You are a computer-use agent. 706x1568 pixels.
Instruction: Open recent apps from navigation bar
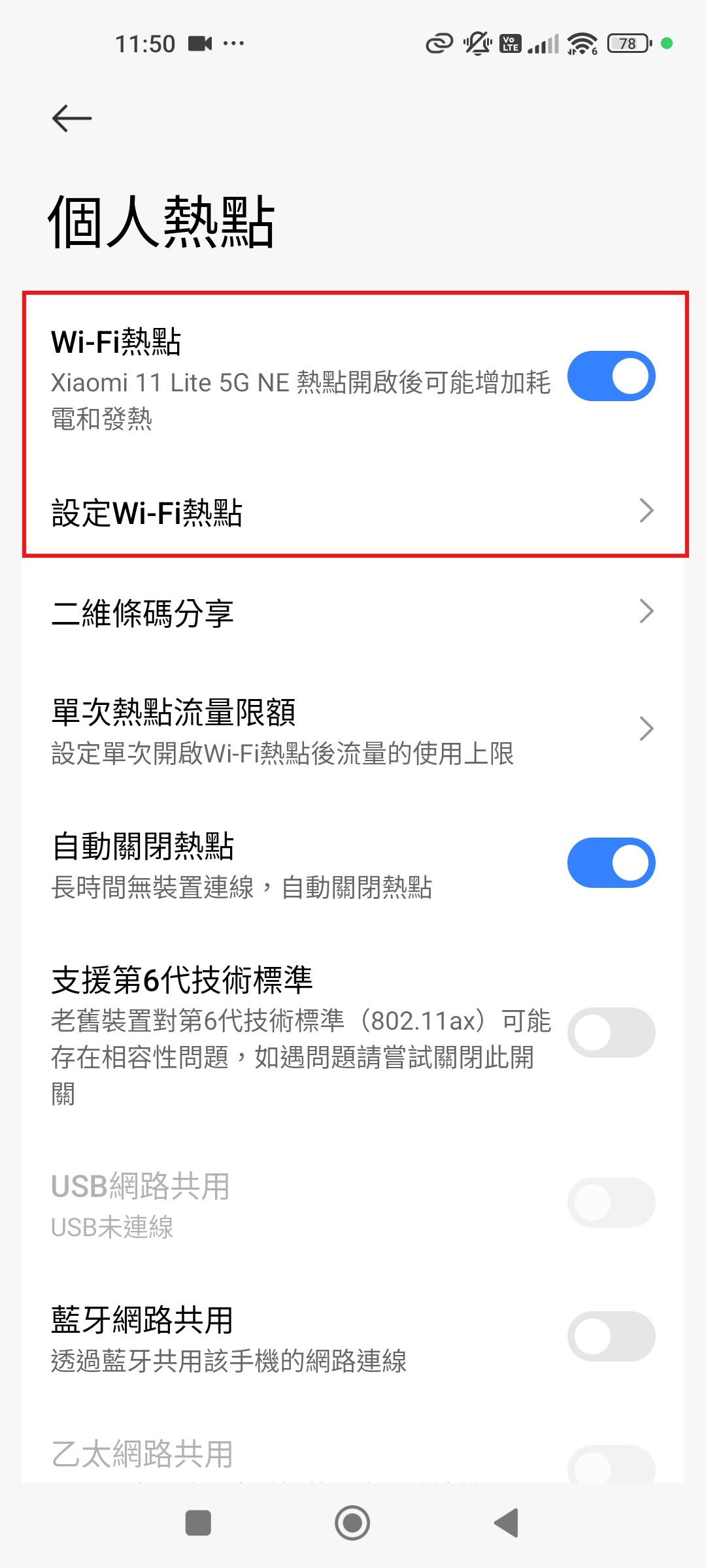pyautogui.click(x=198, y=1523)
